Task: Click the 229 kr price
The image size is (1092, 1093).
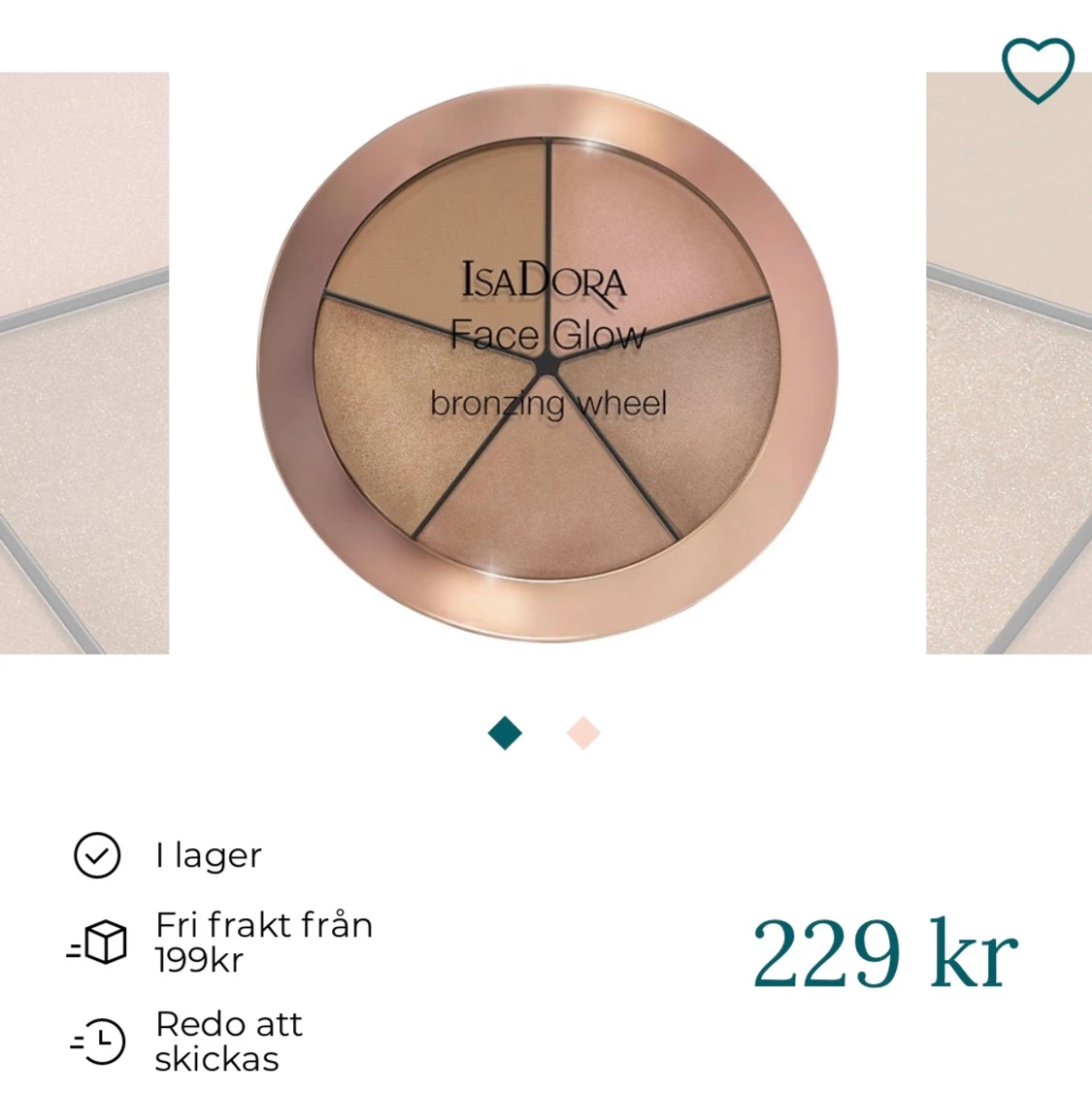Action: pyautogui.click(x=886, y=956)
